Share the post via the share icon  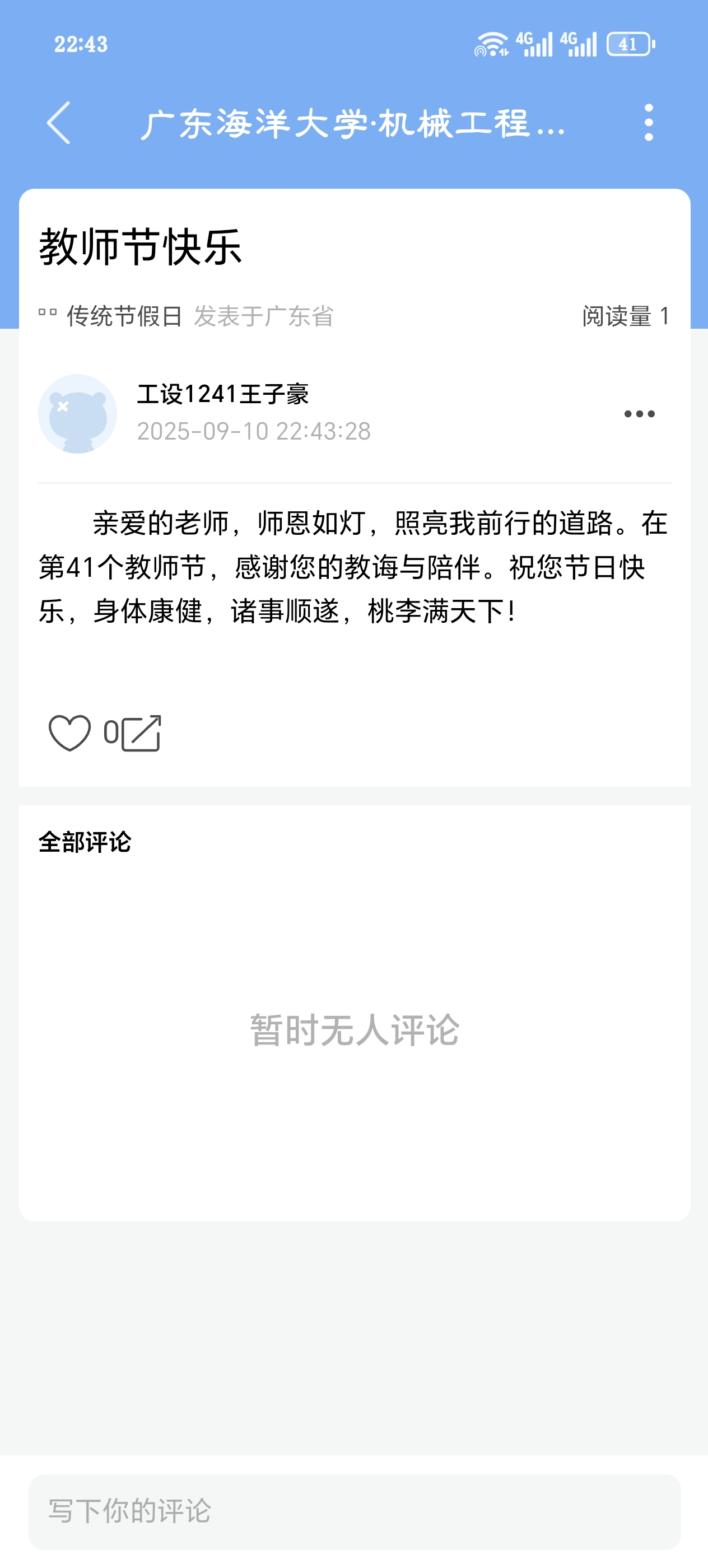141,733
